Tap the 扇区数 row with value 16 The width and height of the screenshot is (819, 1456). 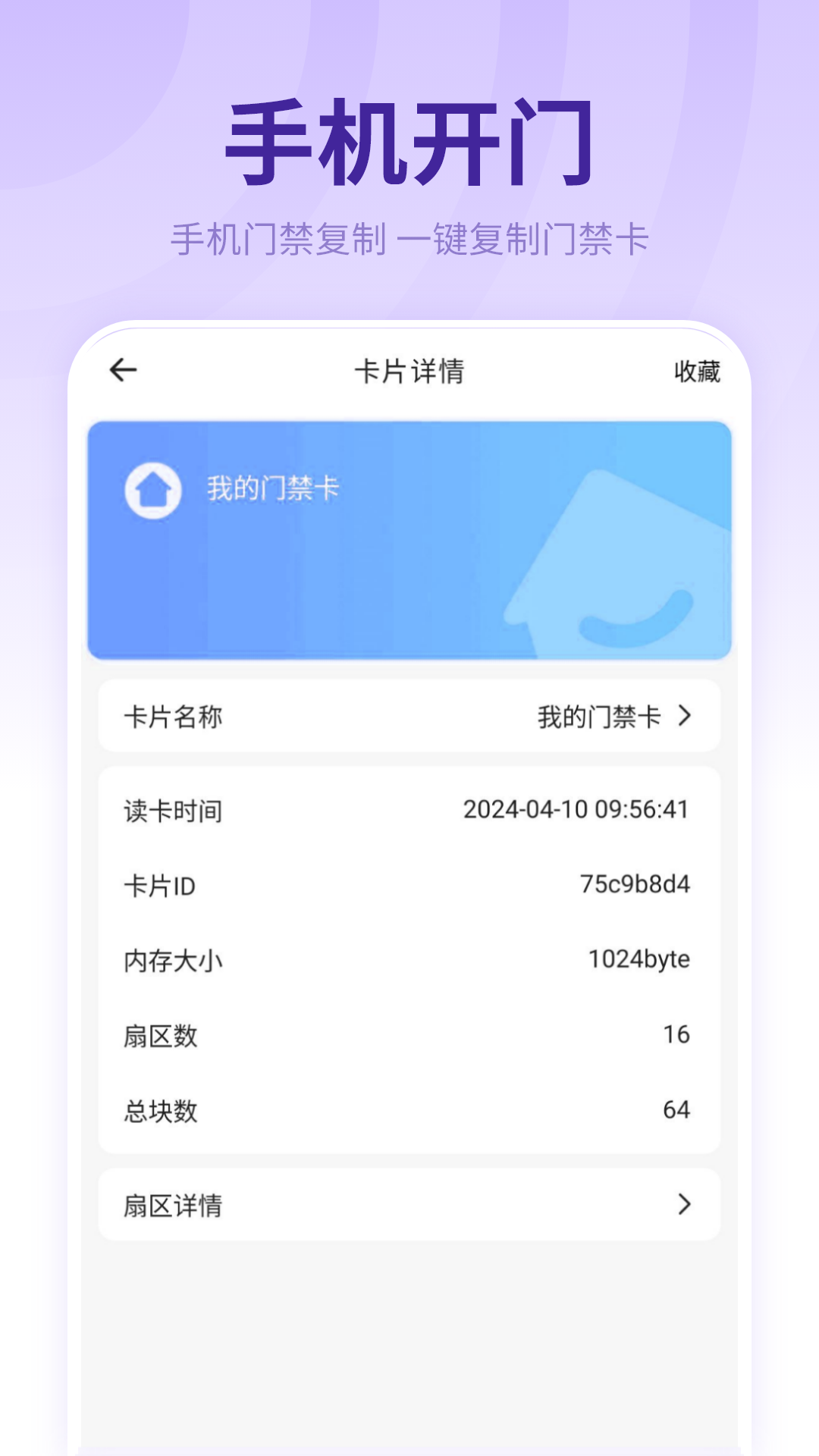pos(409,1034)
